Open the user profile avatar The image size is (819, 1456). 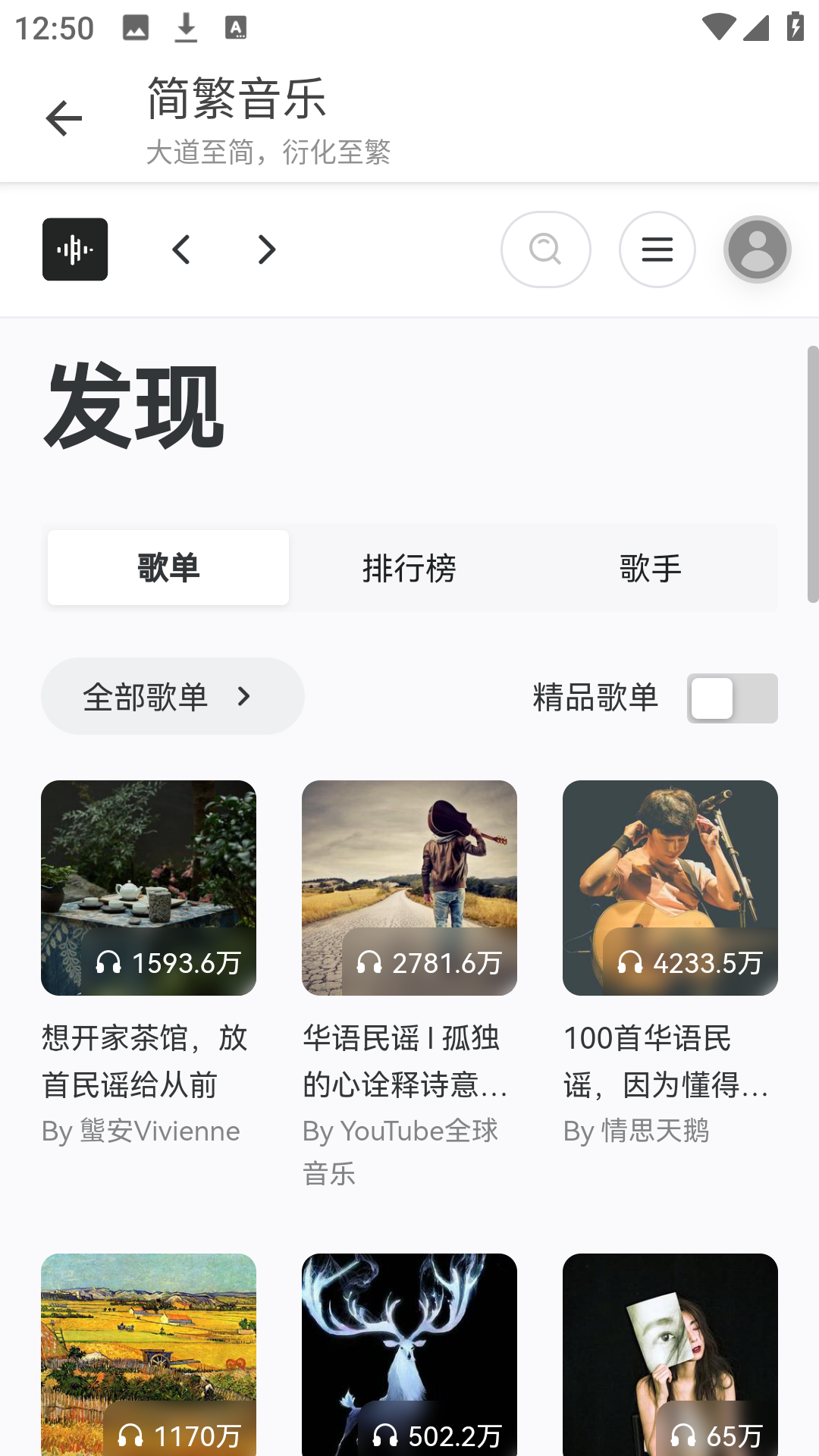757,249
